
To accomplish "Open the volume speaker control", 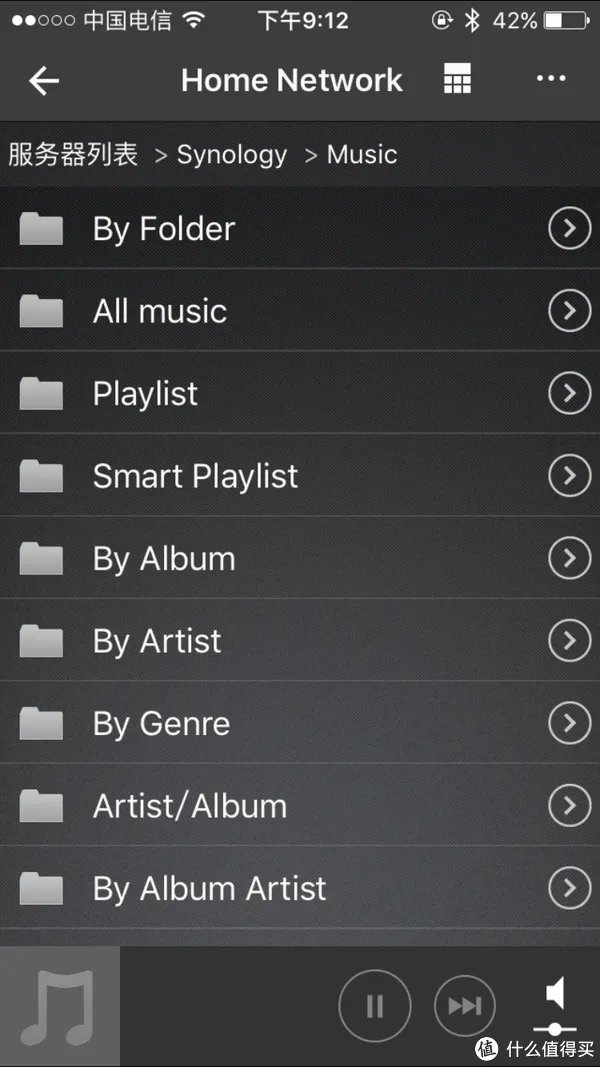I will (x=555, y=995).
